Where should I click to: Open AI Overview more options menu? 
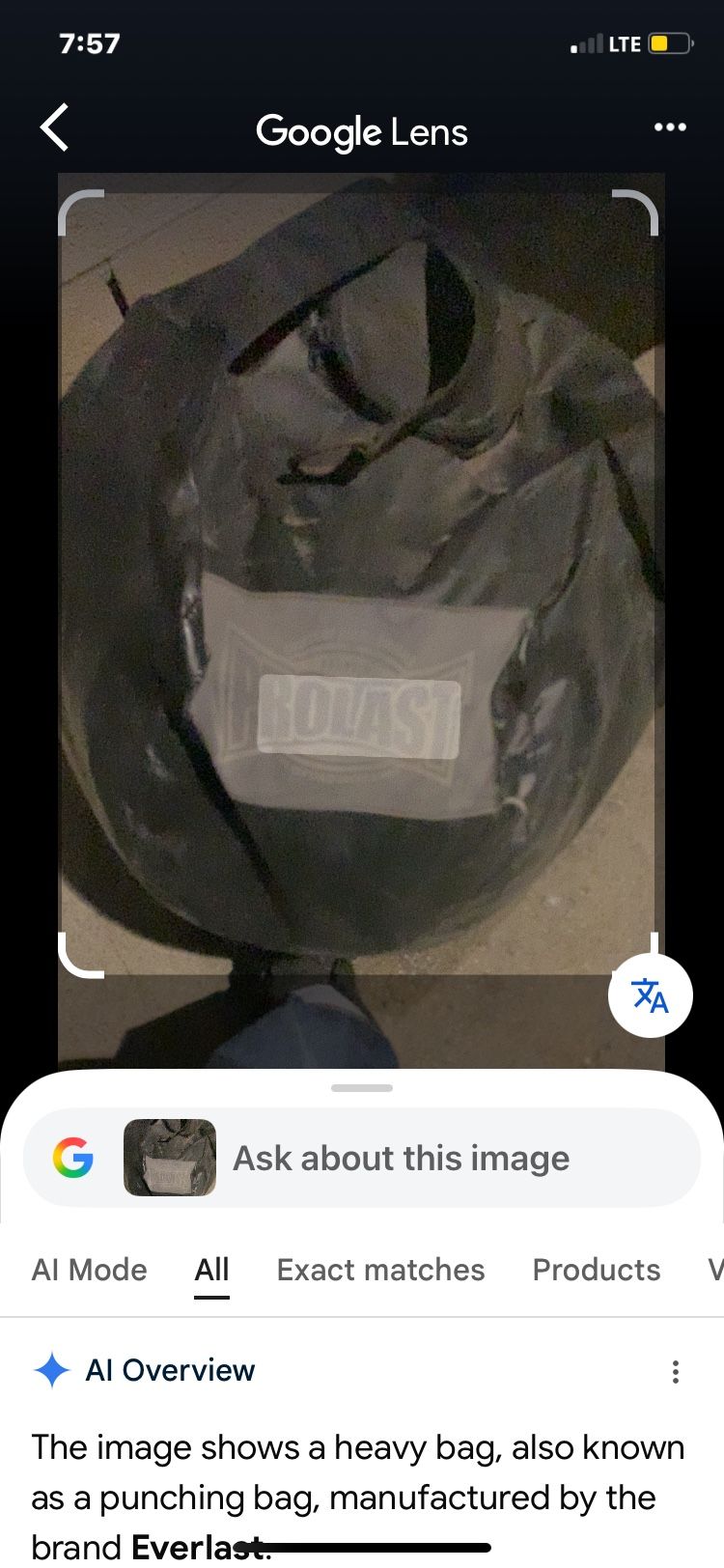point(675,1371)
